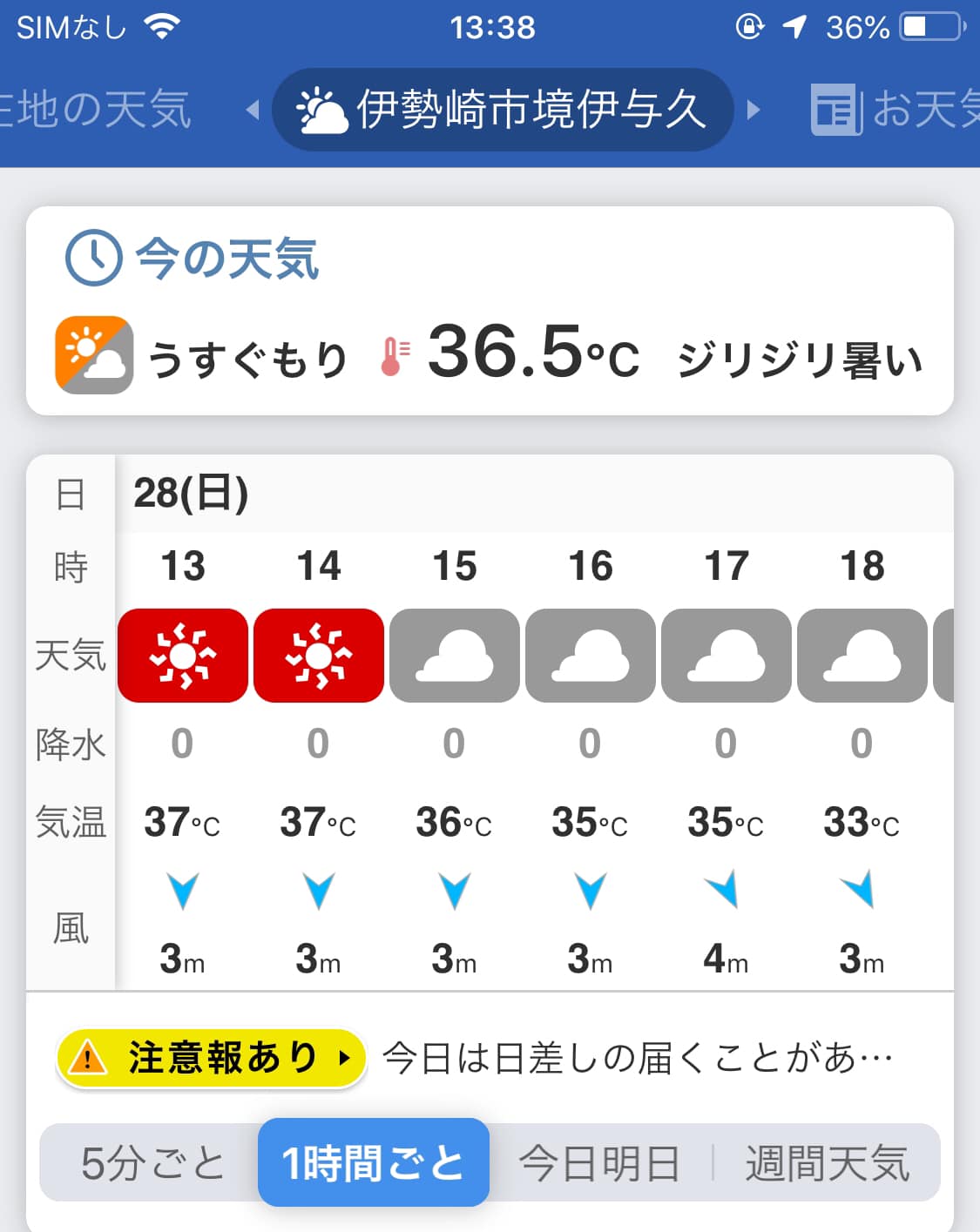Go to the previous tab with left arrow

253,110
